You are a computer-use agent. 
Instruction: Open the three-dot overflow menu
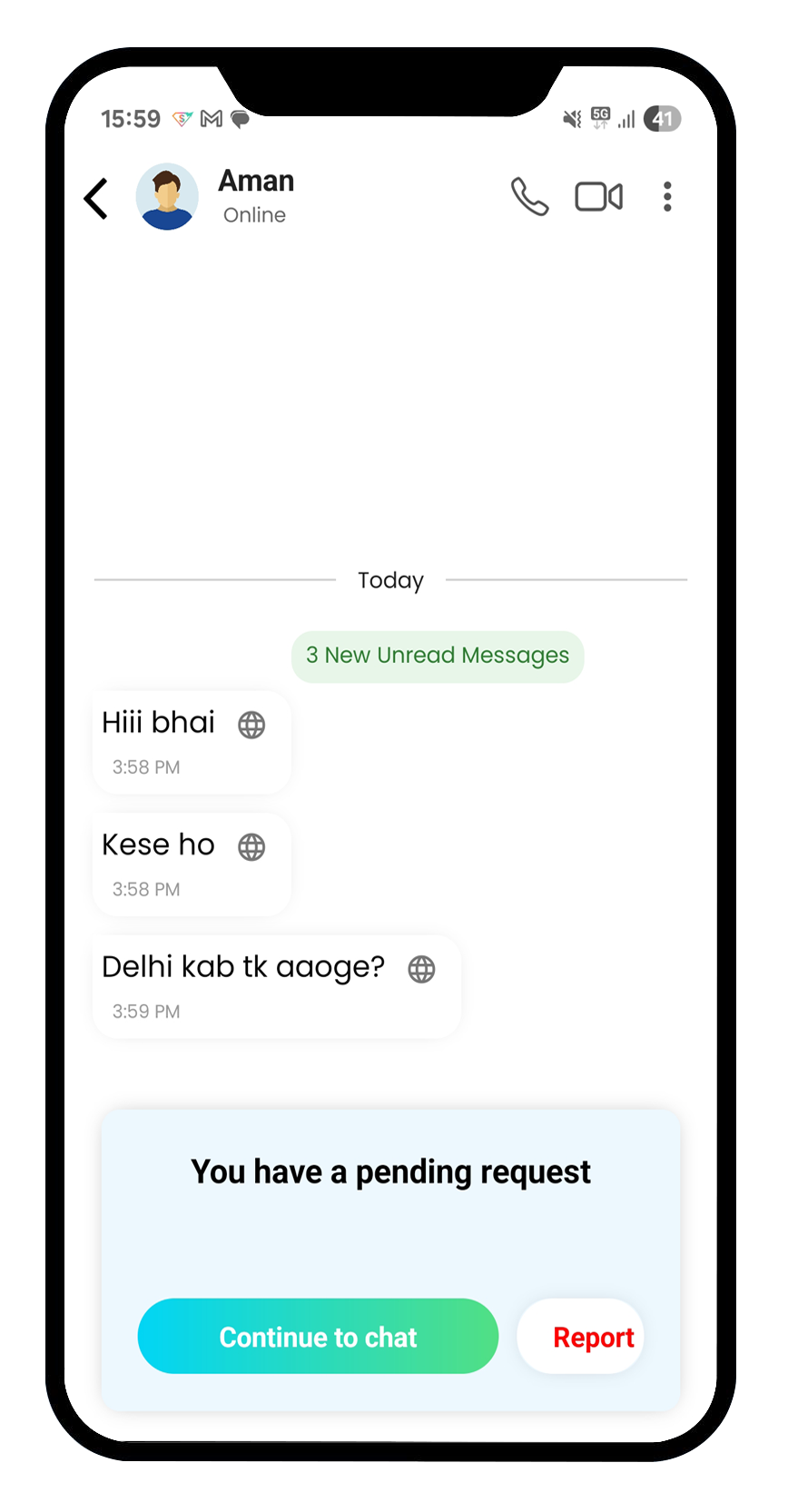[x=667, y=196]
